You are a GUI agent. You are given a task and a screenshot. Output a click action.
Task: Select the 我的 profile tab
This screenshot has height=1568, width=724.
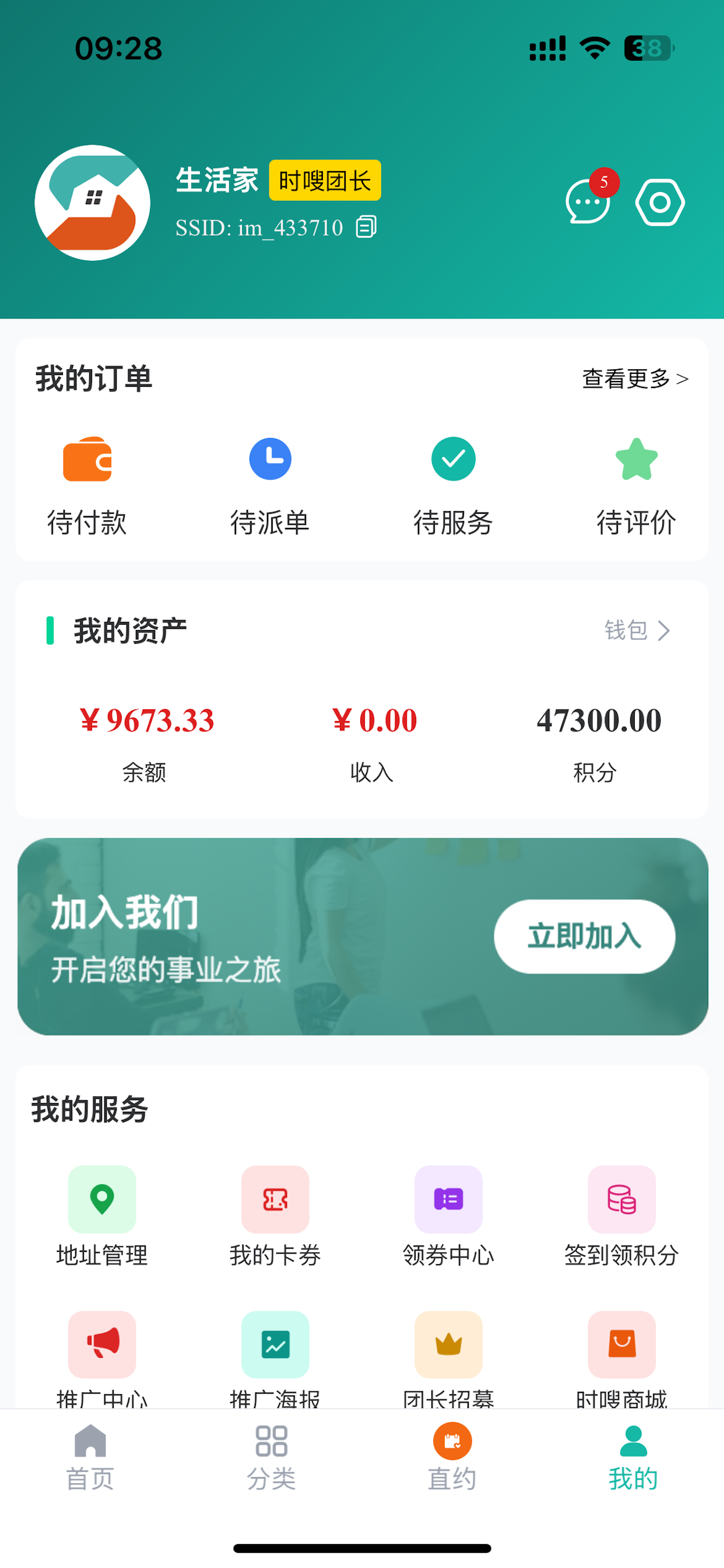pyautogui.click(x=633, y=1457)
